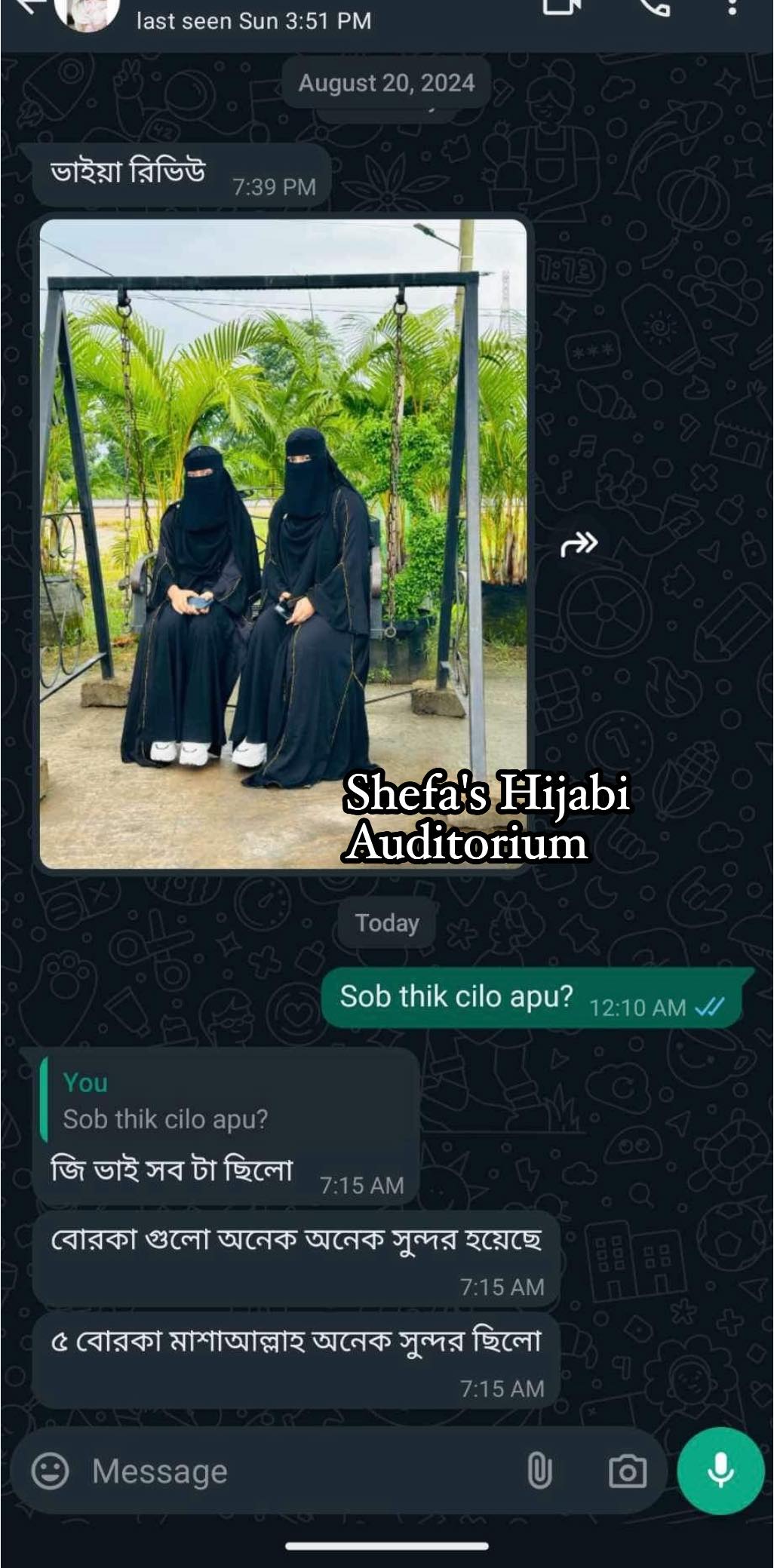Screen dimensions: 774x1568
Task: Open the received photo of the swing
Action: [x=283, y=543]
